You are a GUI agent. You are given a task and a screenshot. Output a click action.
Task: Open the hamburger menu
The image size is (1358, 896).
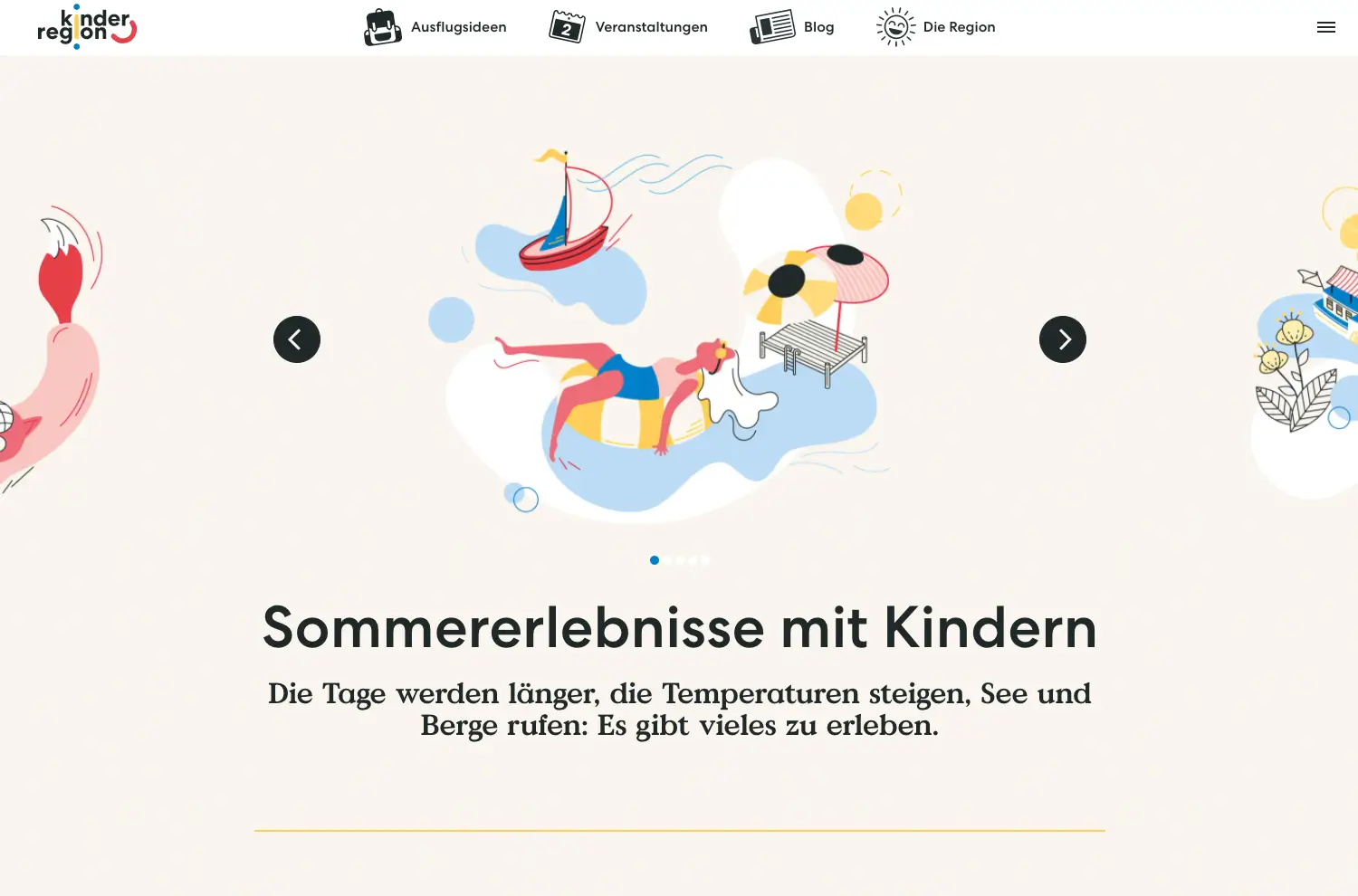click(1325, 27)
